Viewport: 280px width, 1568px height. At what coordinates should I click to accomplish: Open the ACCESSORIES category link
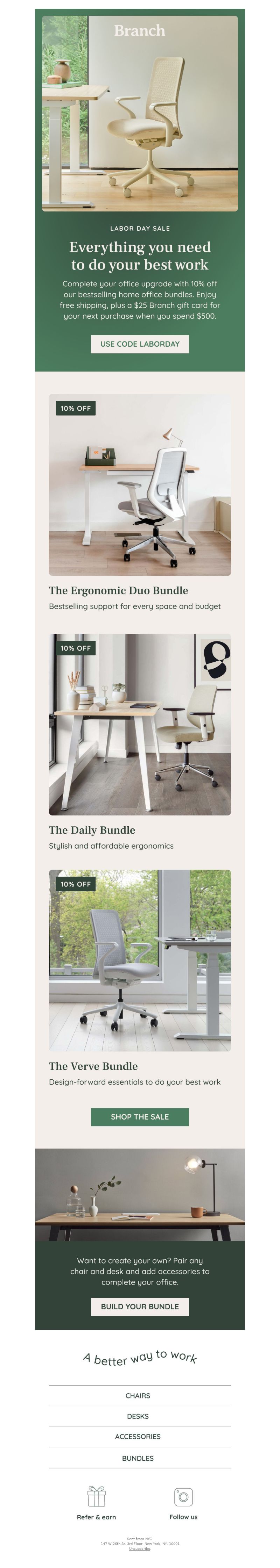138,1437
